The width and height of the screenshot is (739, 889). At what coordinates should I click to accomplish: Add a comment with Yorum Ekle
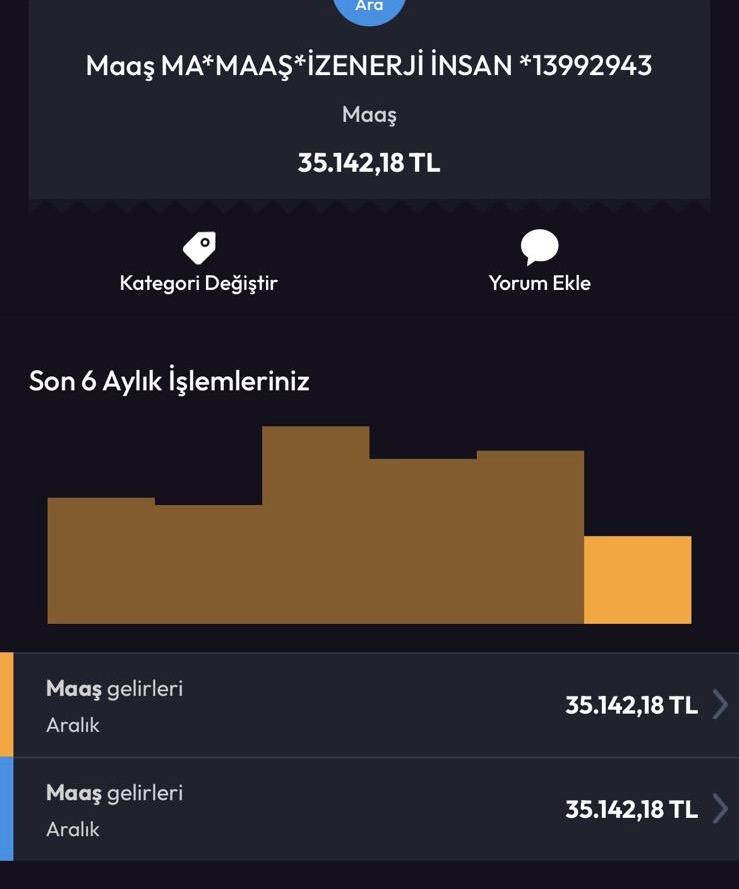point(539,262)
